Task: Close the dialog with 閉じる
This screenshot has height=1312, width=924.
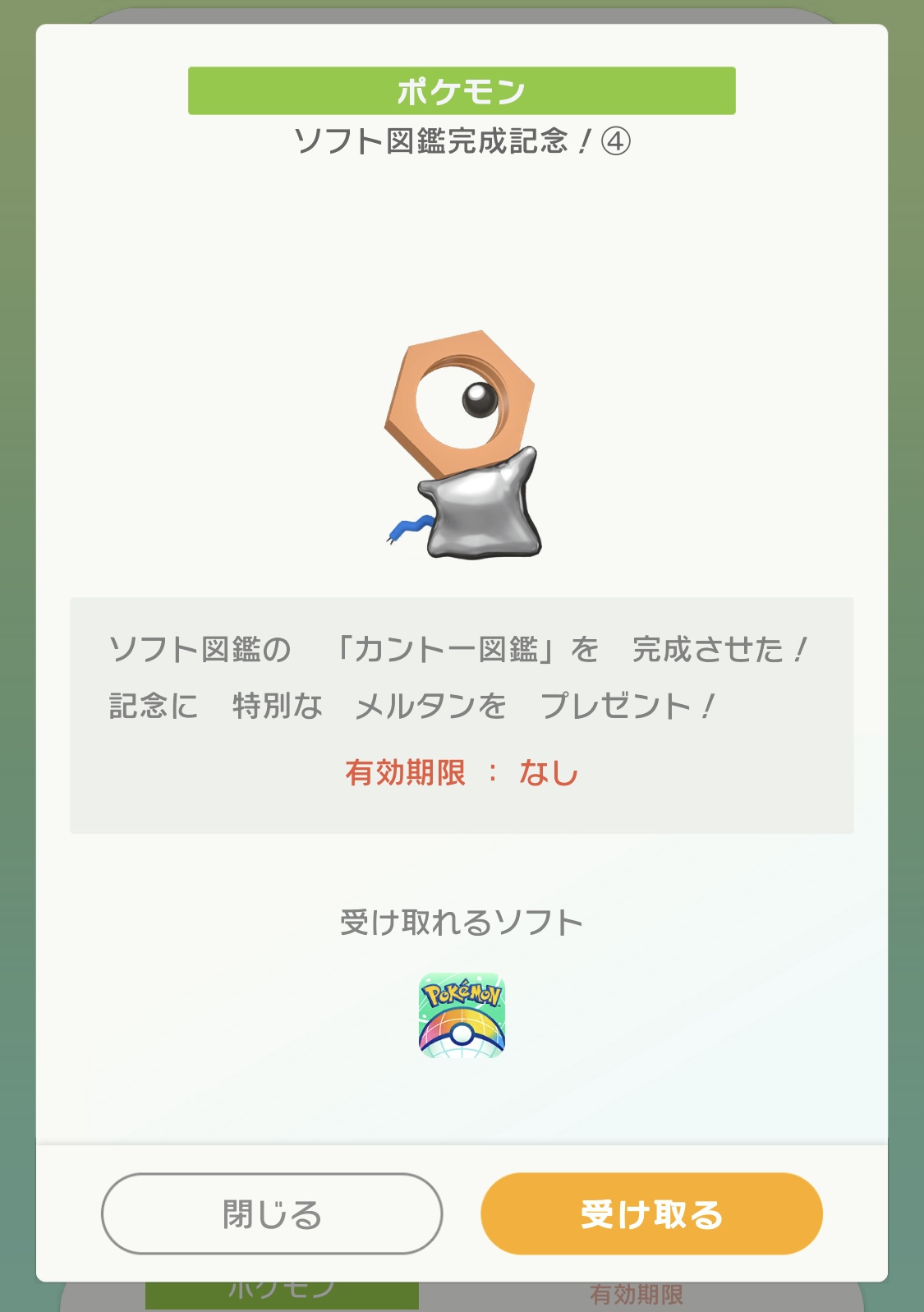Action: tap(272, 1213)
